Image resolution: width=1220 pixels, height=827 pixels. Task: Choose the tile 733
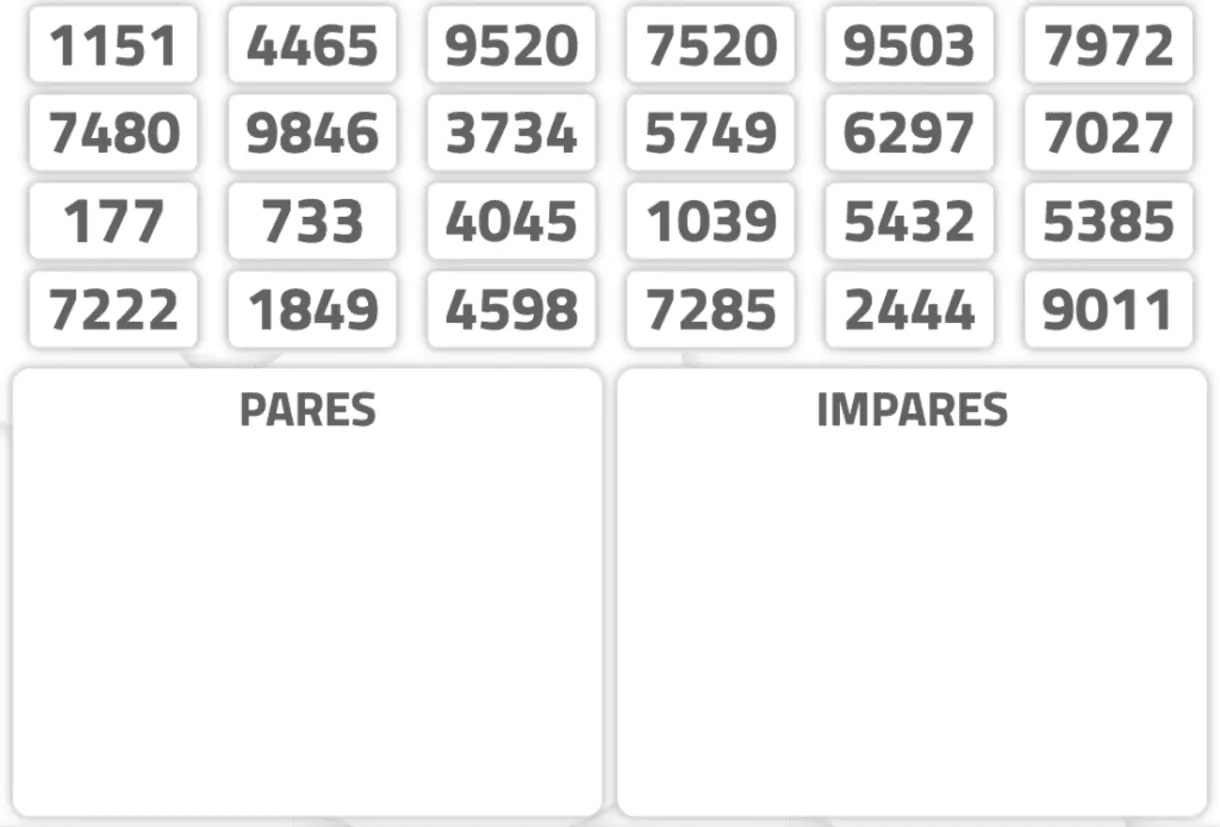(312, 221)
